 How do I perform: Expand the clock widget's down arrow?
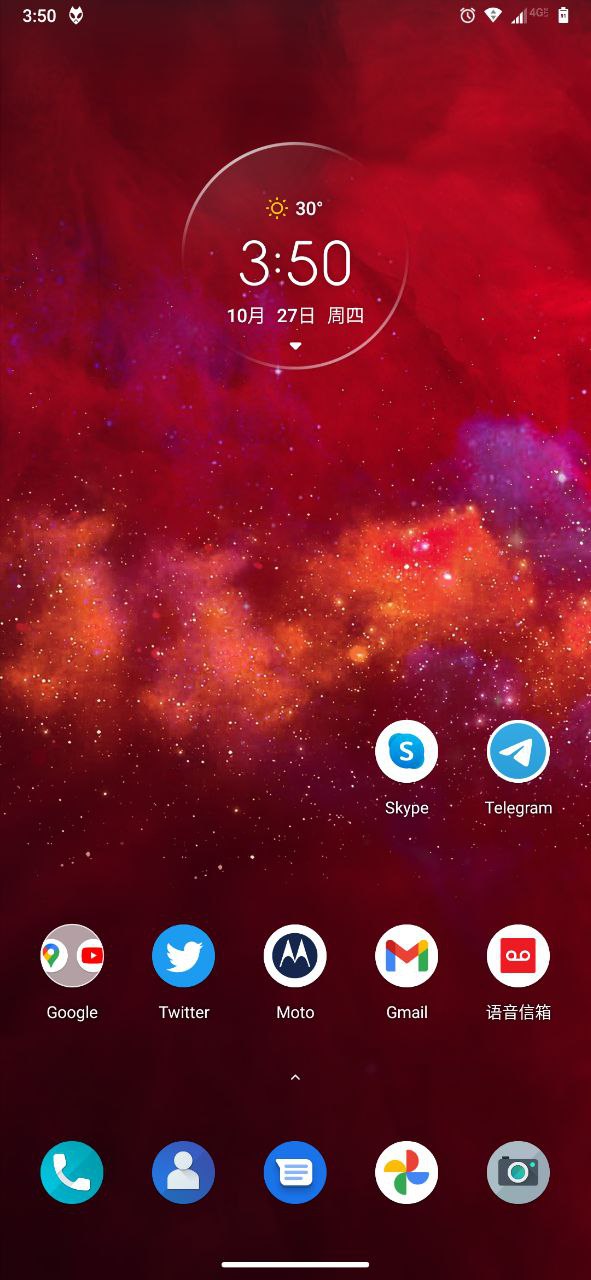pos(295,345)
